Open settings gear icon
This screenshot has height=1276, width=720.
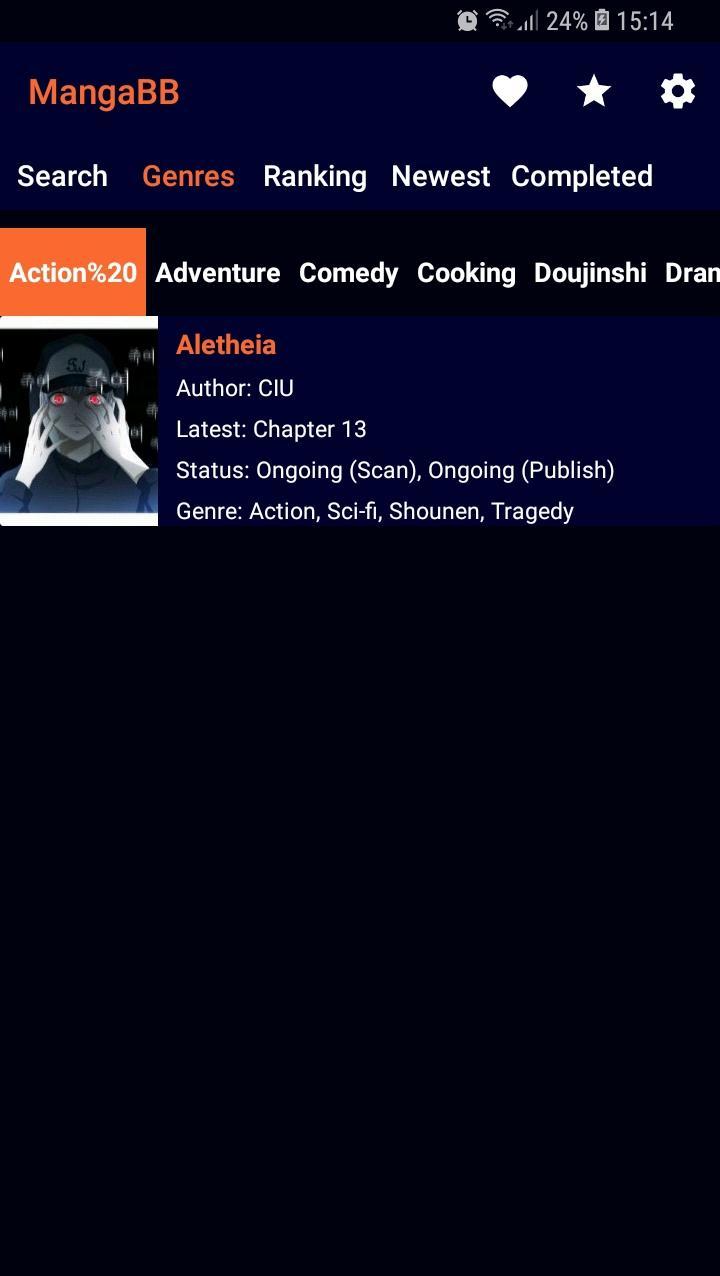[x=677, y=92]
